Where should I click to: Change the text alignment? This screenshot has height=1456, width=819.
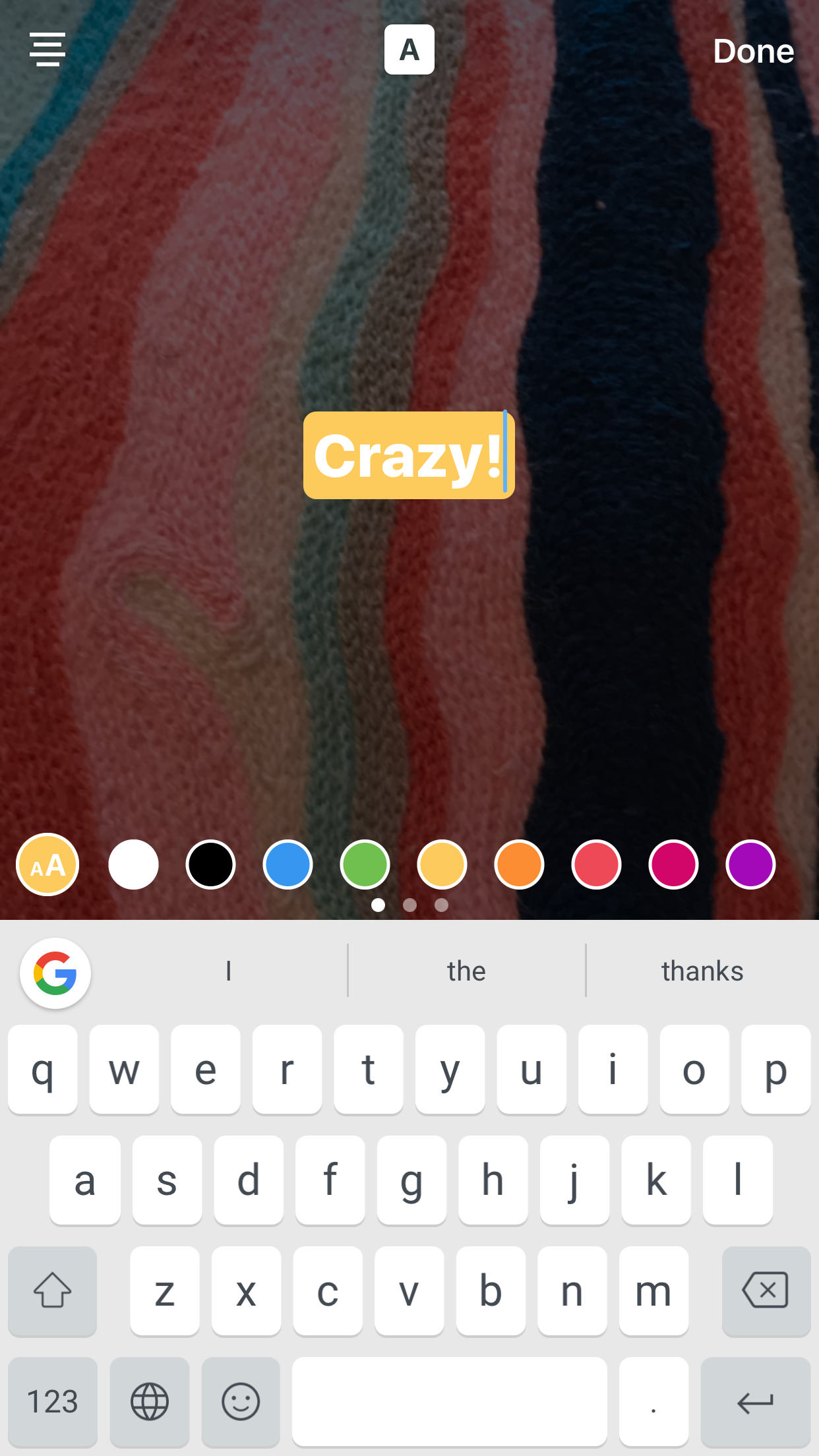pos(47,49)
